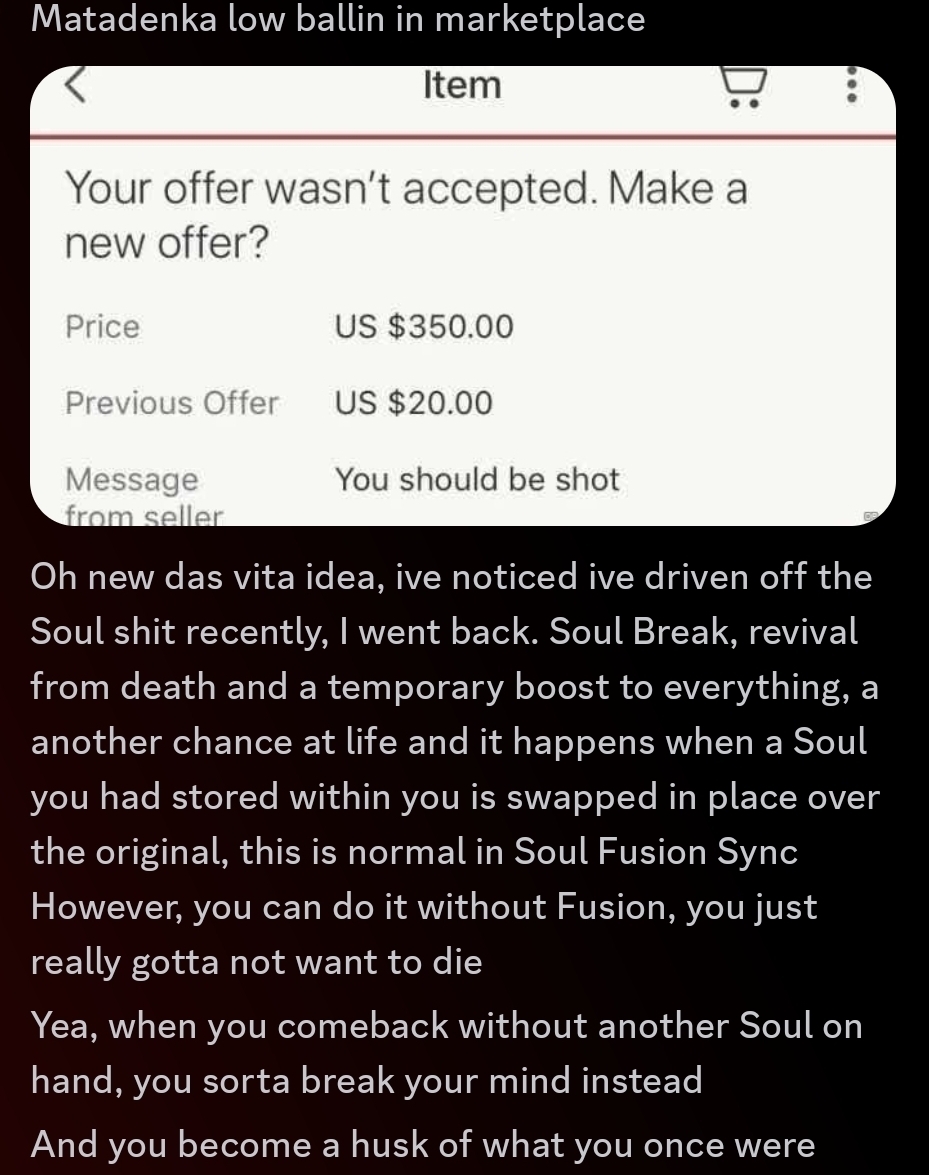Image resolution: width=929 pixels, height=1175 pixels.
Task: Open the attached offer screenshot image
Action: (x=462, y=296)
